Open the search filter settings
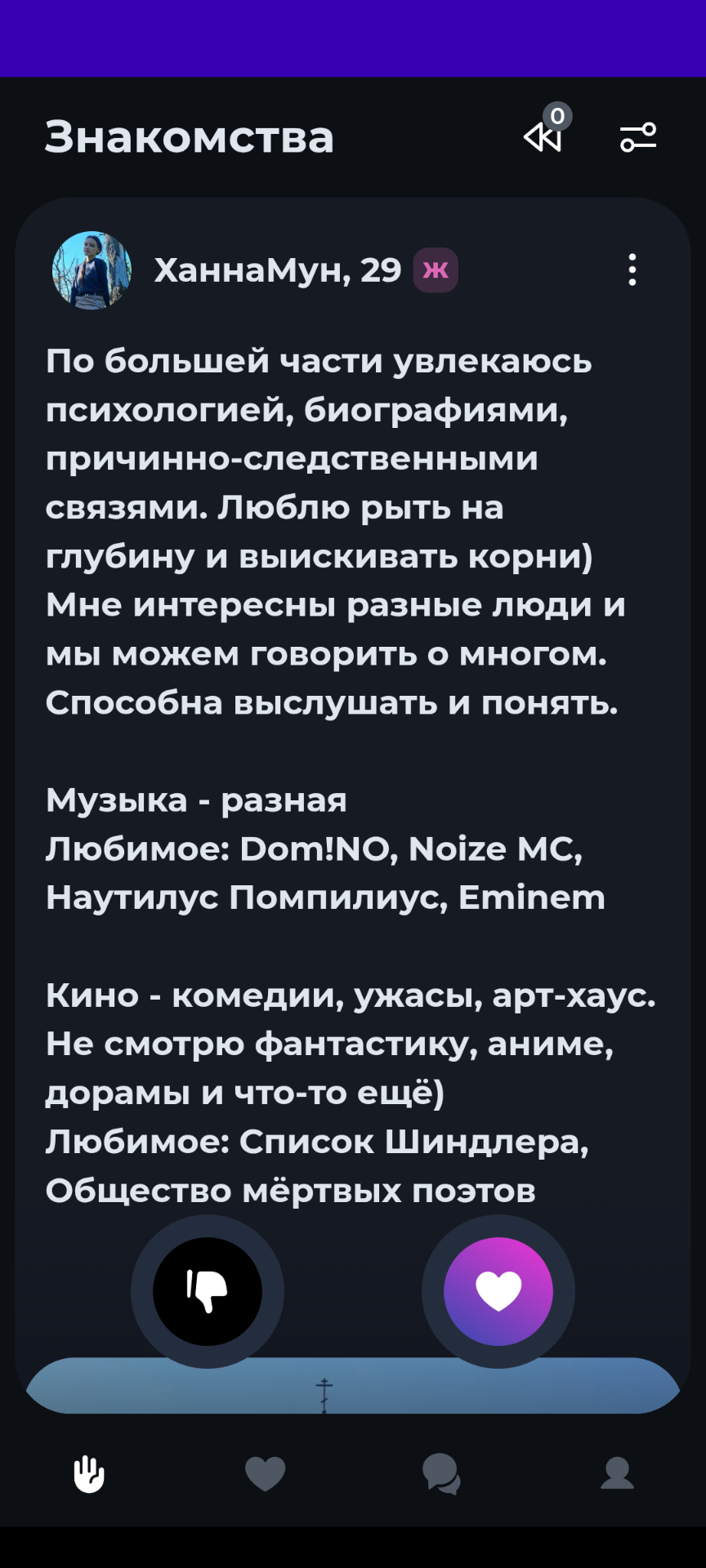 [638, 137]
